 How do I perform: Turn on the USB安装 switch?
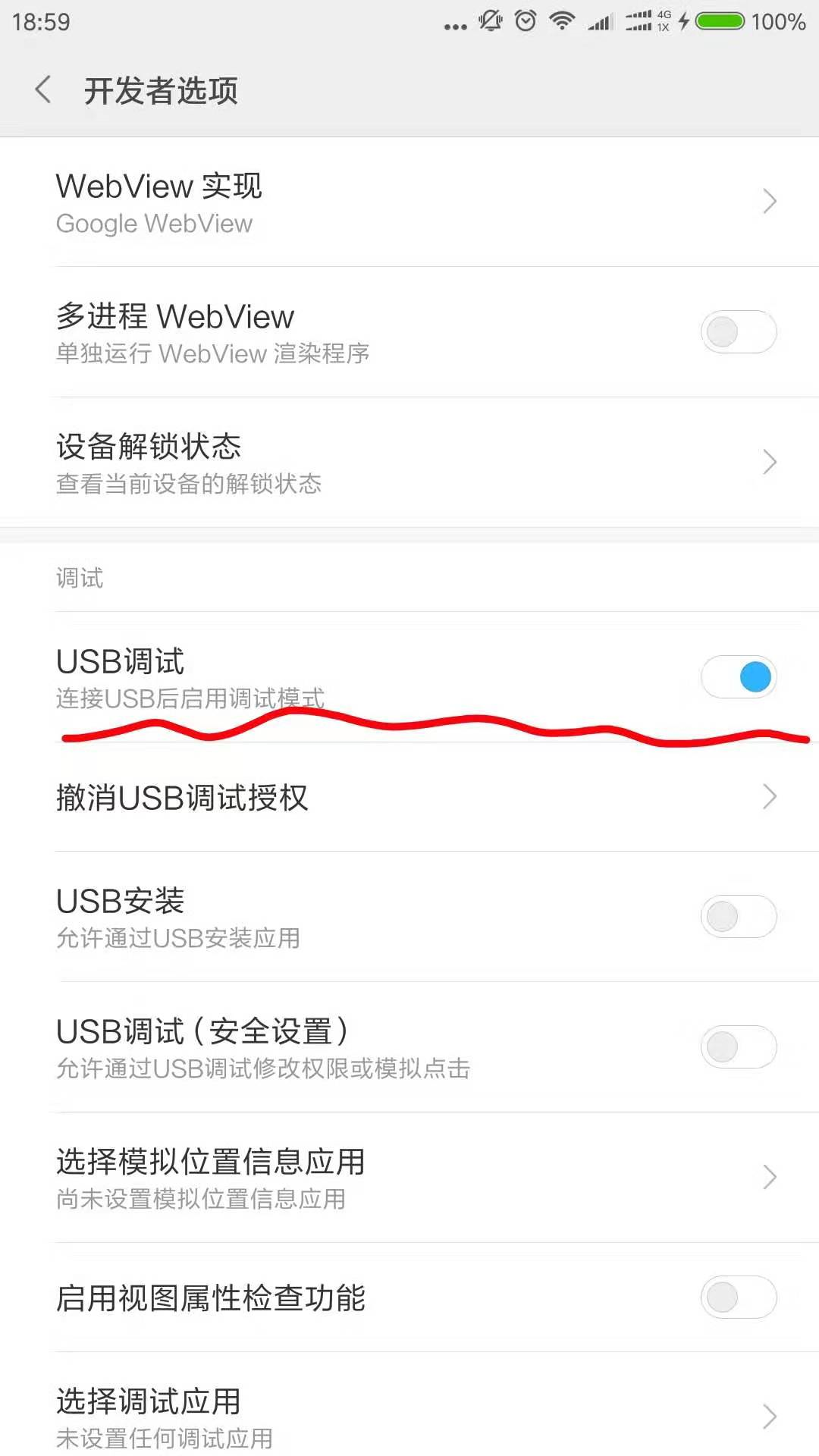pyautogui.click(x=738, y=916)
